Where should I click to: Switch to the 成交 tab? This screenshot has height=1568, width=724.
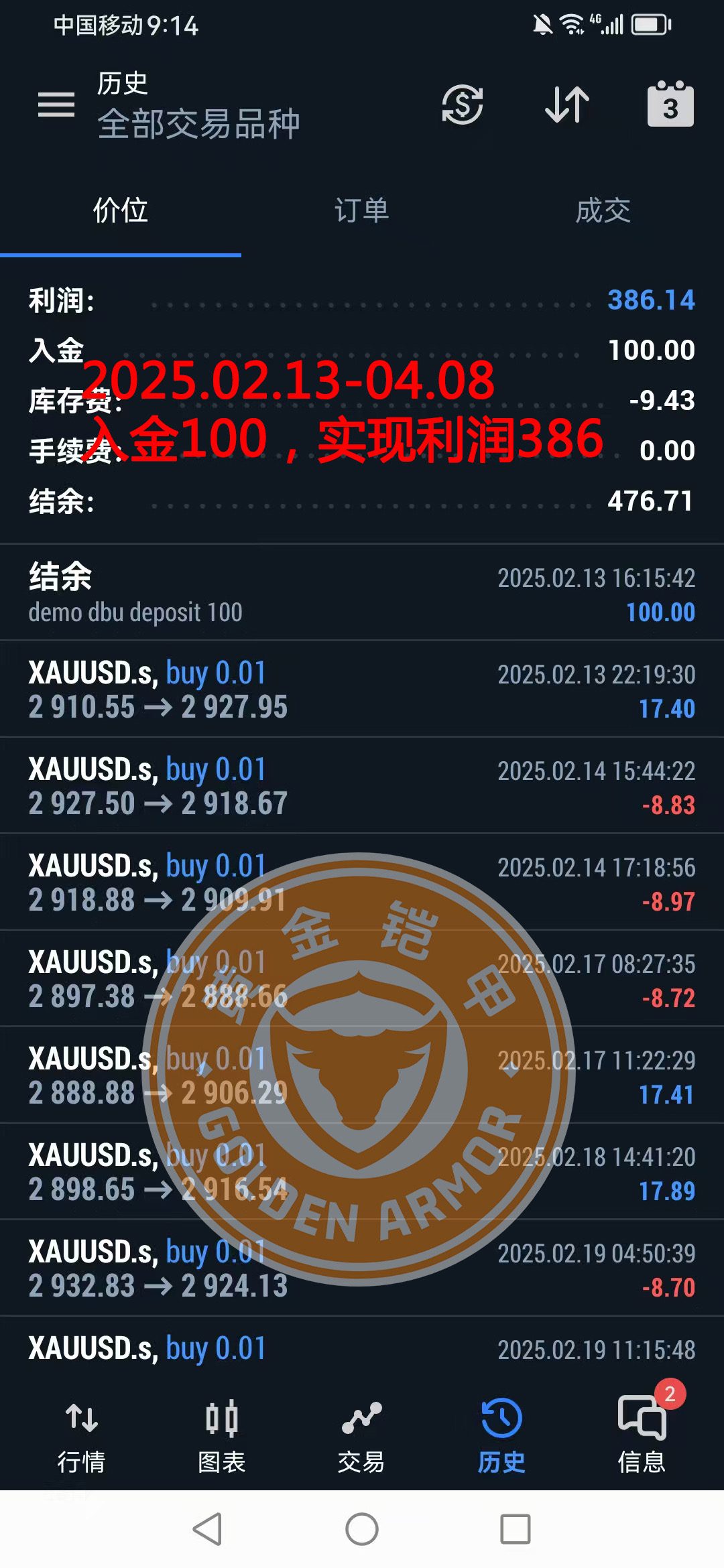[603, 210]
